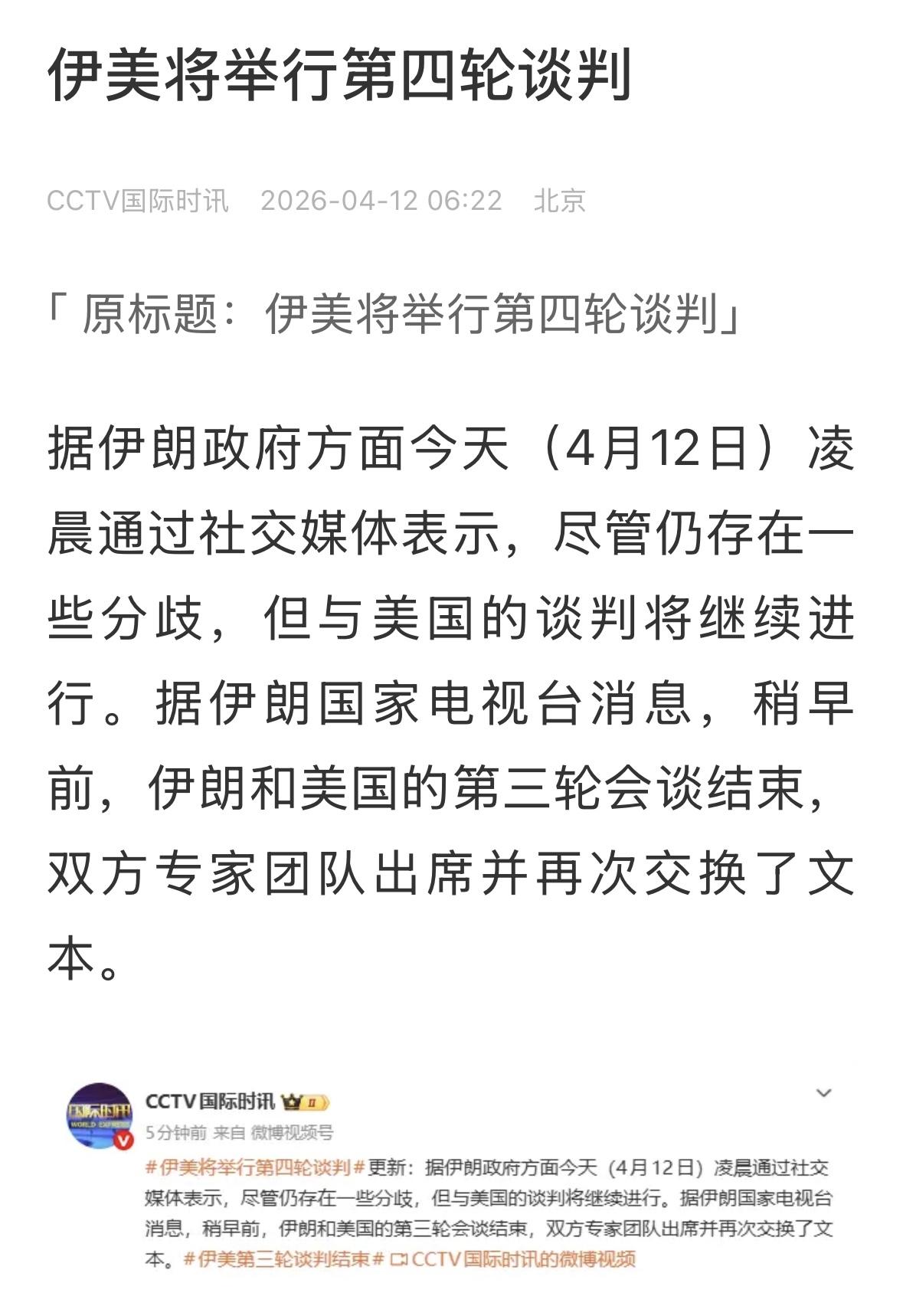Click the publish date 2026-04-12 06:22
The height and width of the screenshot is (1316, 903).
coord(382,201)
